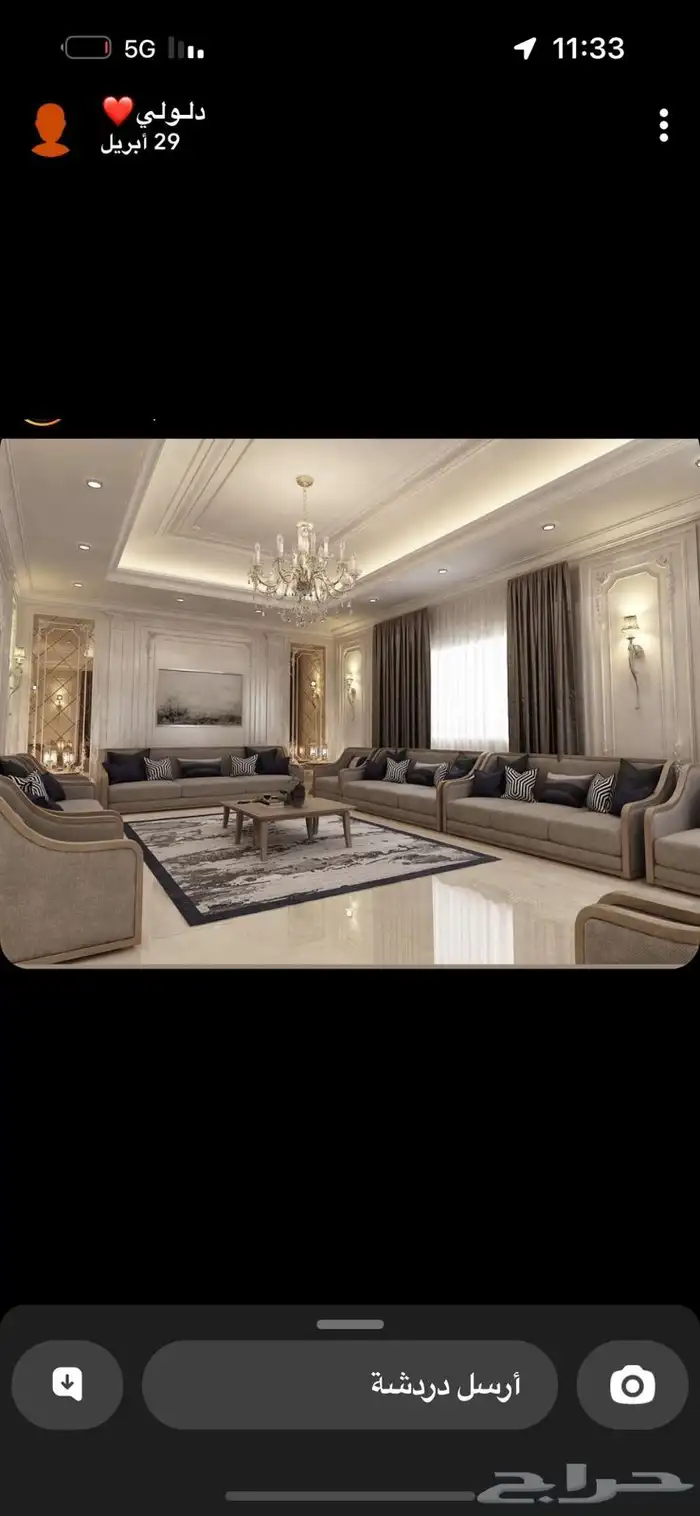This screenshot has width=700, height=1516.
Task: Tap the drag handle above the chat bar
Action: pyautogui.click(x=350, y=1324)
